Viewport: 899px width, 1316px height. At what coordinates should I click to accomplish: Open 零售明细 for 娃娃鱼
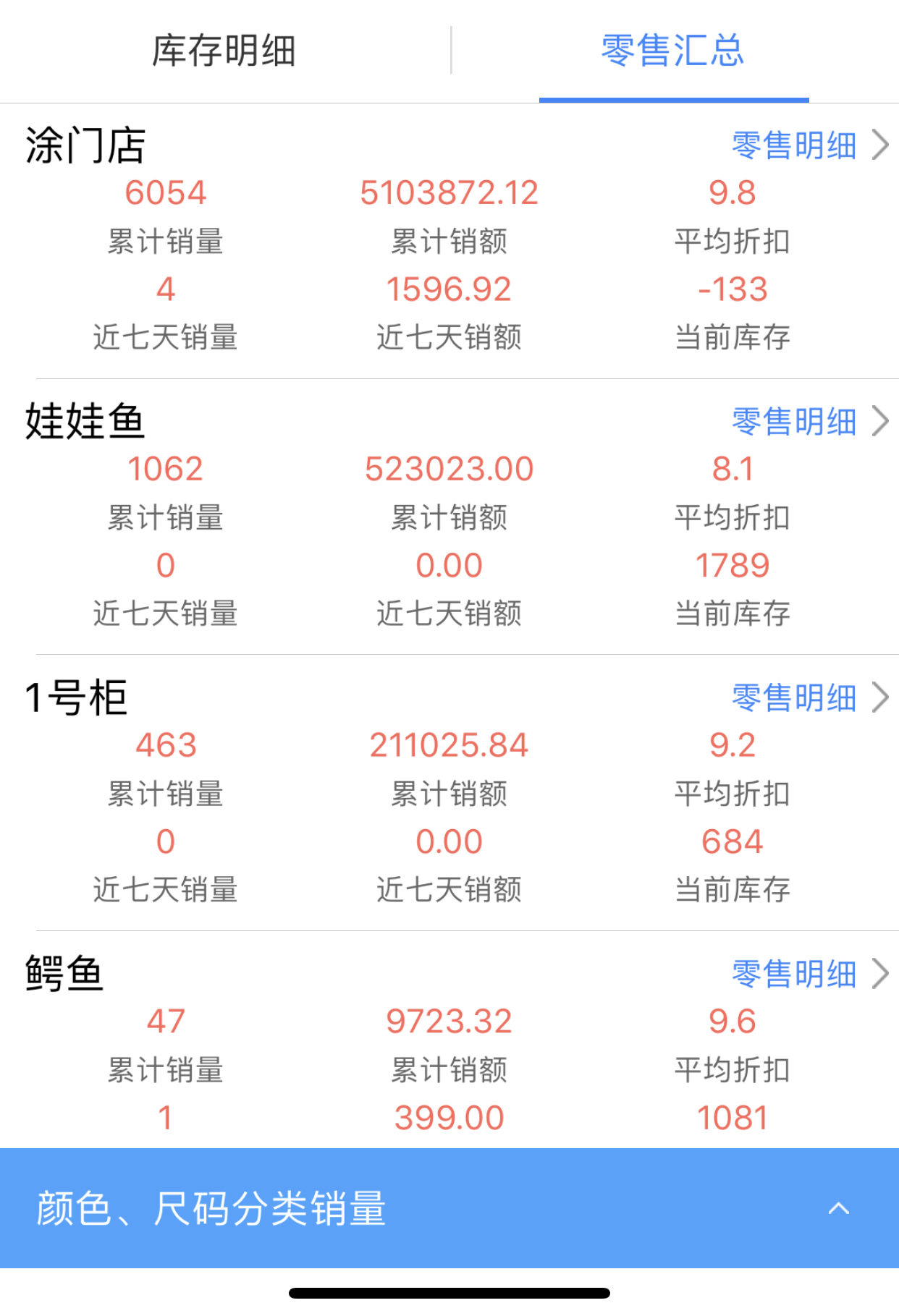(x=809, y=422)
